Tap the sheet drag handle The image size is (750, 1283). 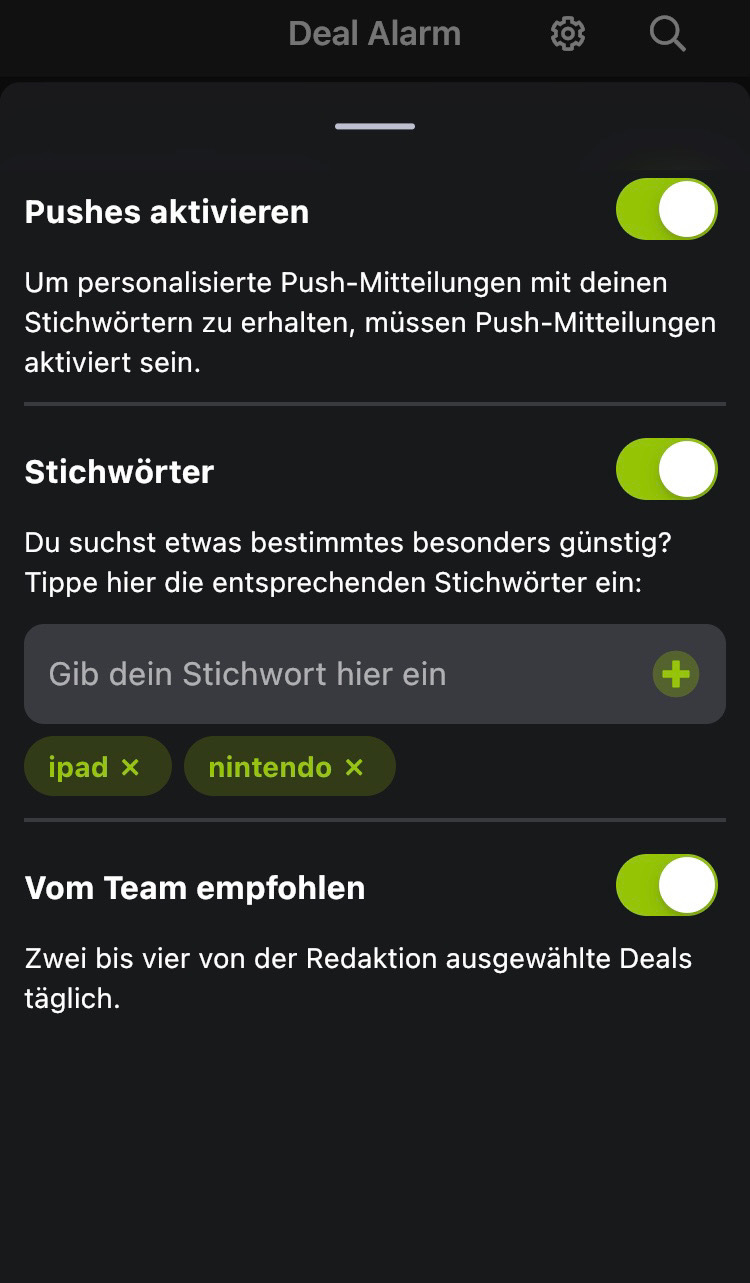pos(375,127)
